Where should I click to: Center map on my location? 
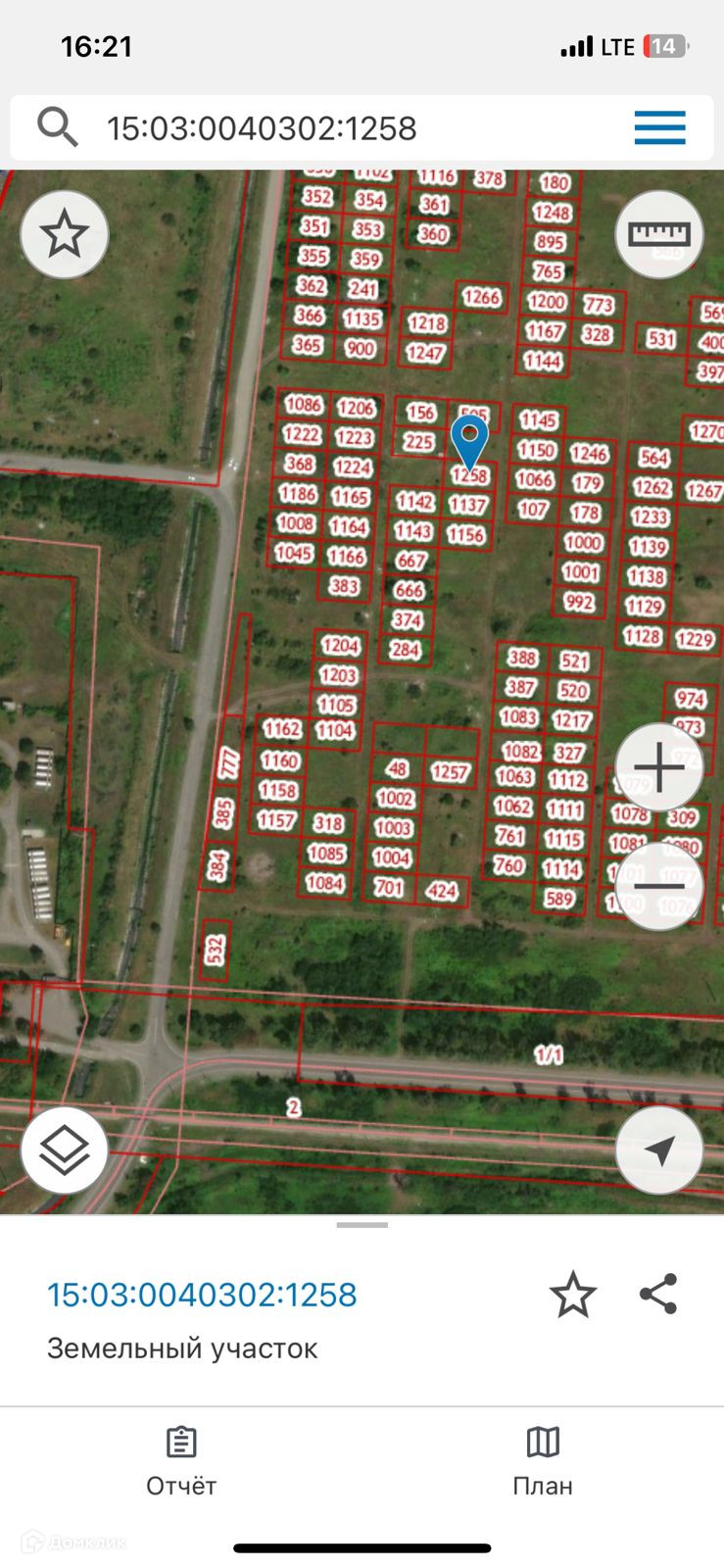[659, 1151]
